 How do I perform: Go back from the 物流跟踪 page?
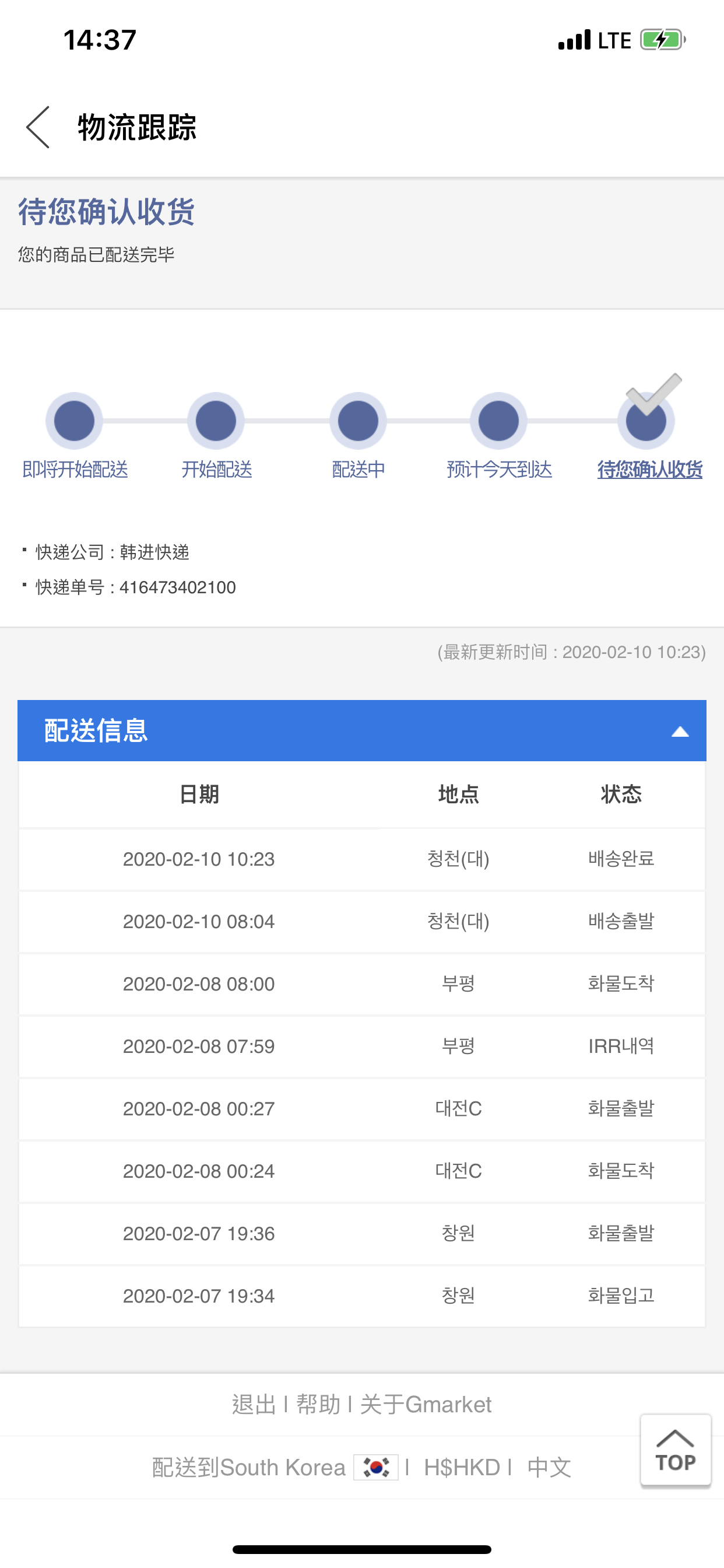[38, 127]
